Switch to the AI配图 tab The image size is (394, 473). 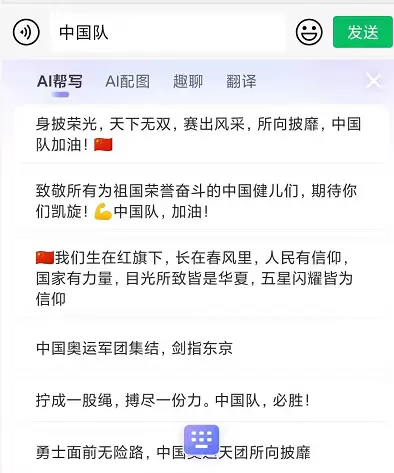(x=127, y=81)
